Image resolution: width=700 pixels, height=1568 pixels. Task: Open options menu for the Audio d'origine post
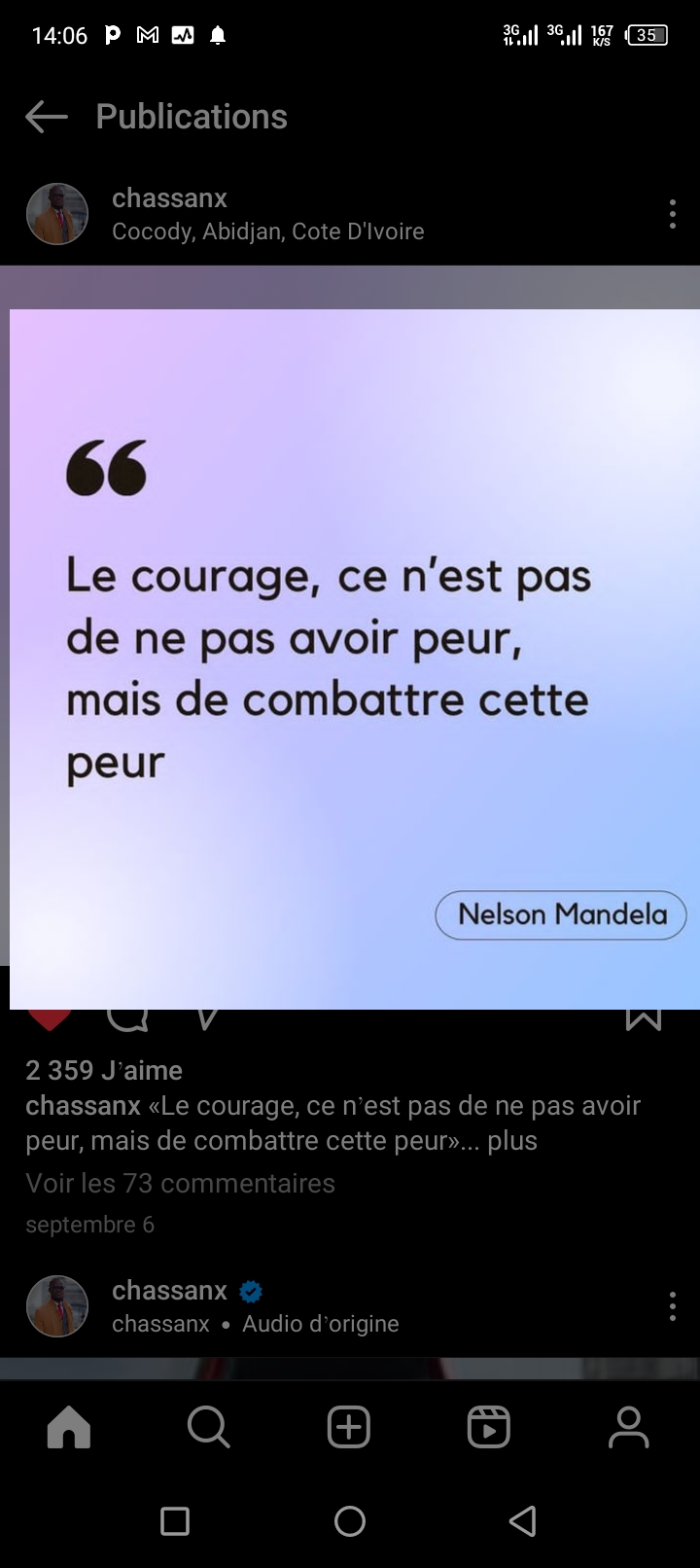click(672, 1306)
